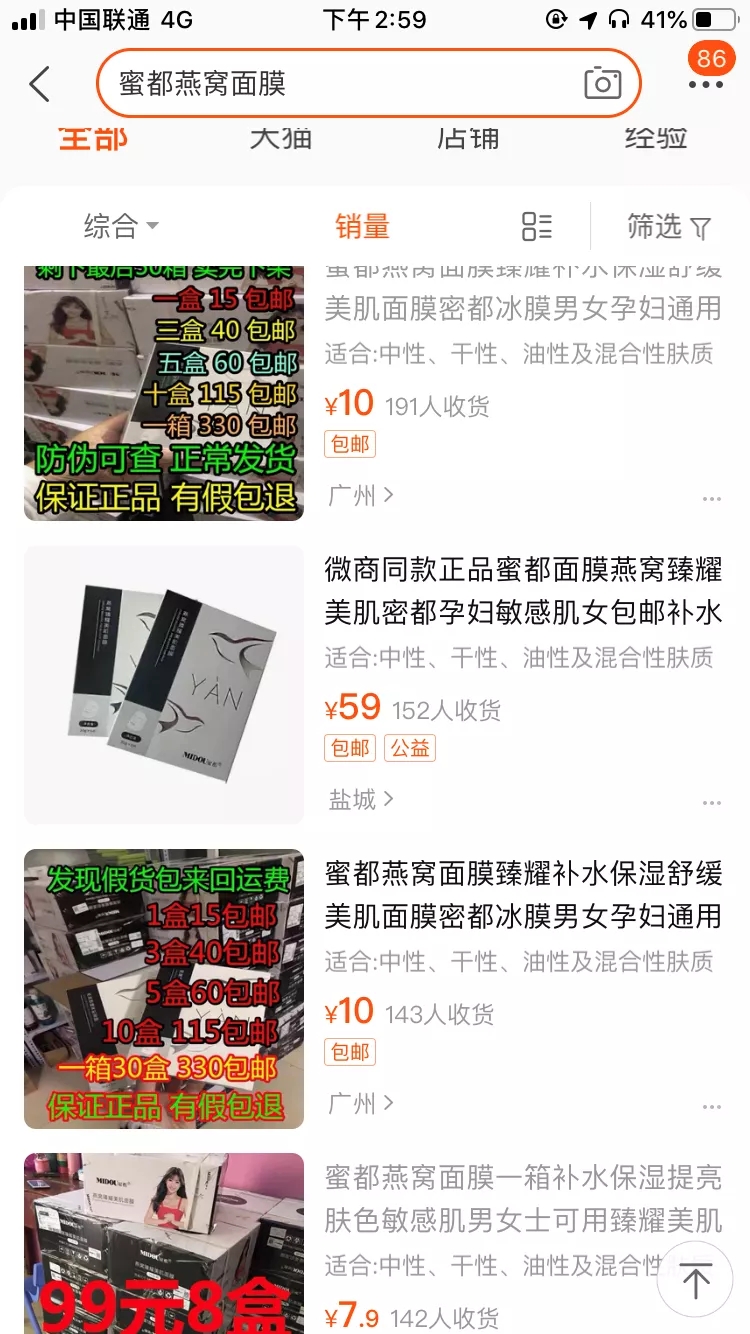
Task: Open more options for the 143人收货 item
Action: click(711, 1106)
